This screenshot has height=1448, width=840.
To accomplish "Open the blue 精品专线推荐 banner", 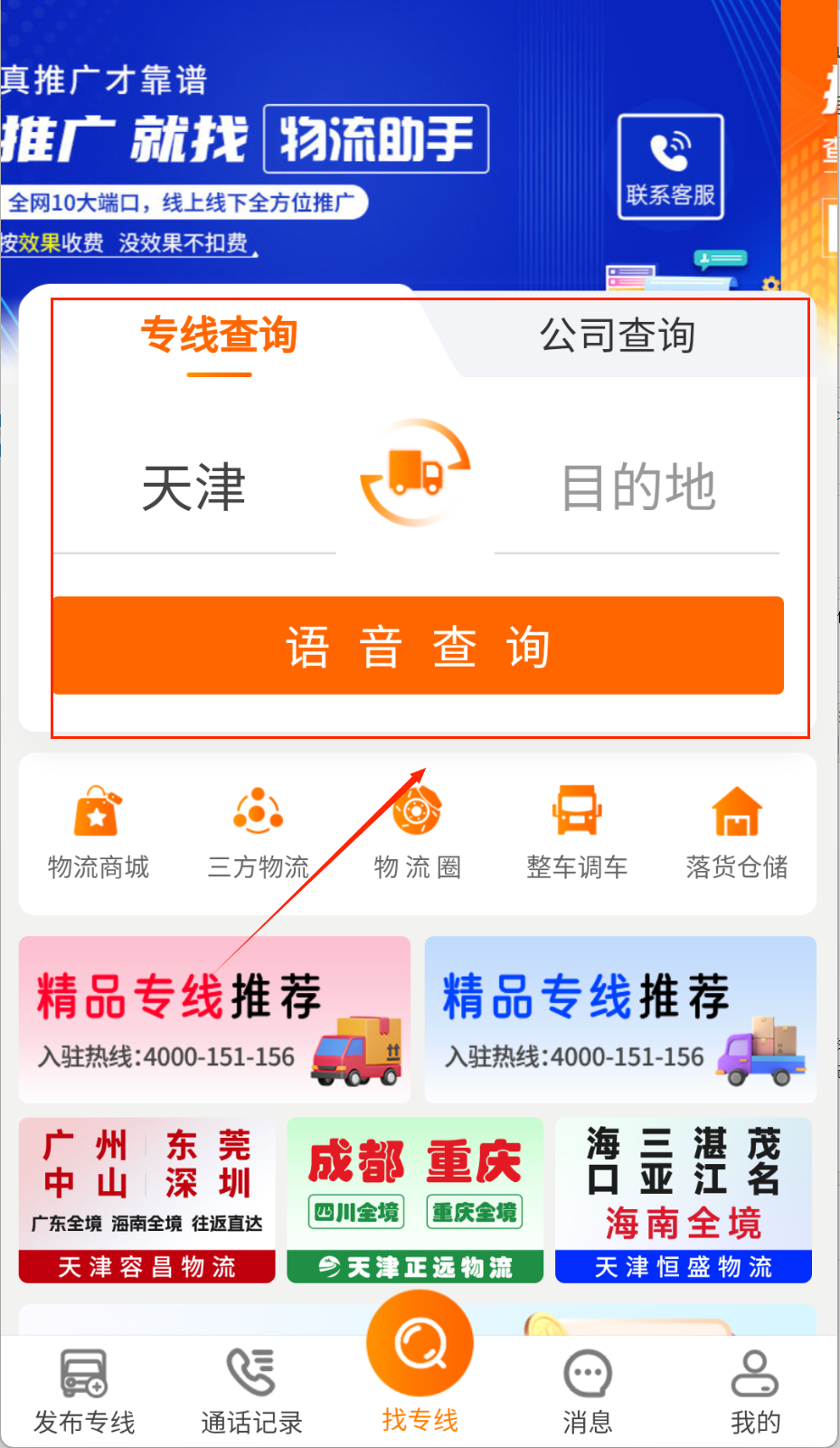I will (620, 1019).
